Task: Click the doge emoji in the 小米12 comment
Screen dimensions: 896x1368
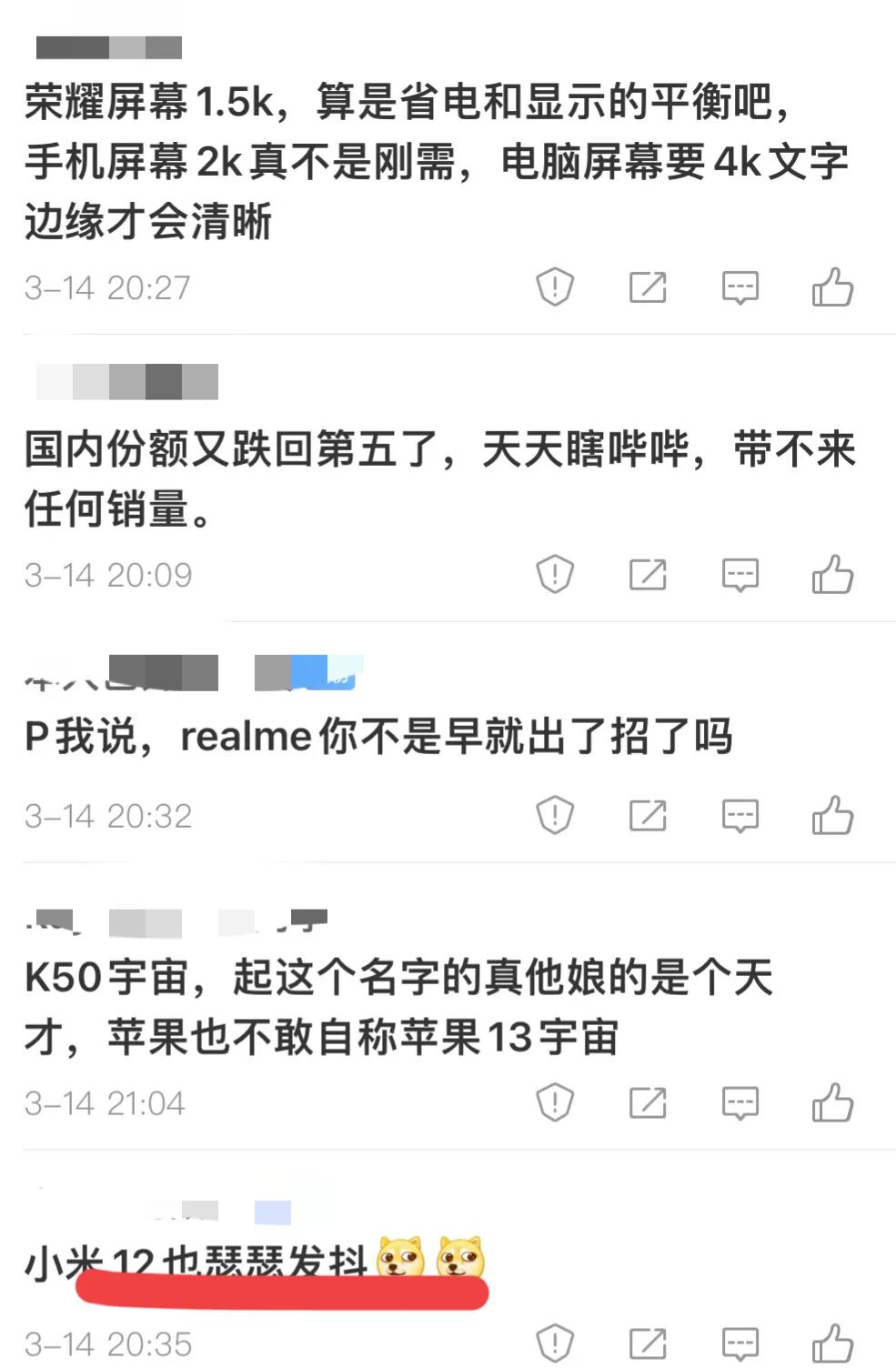Action: pyautogui.click(x=400, y=1257)
